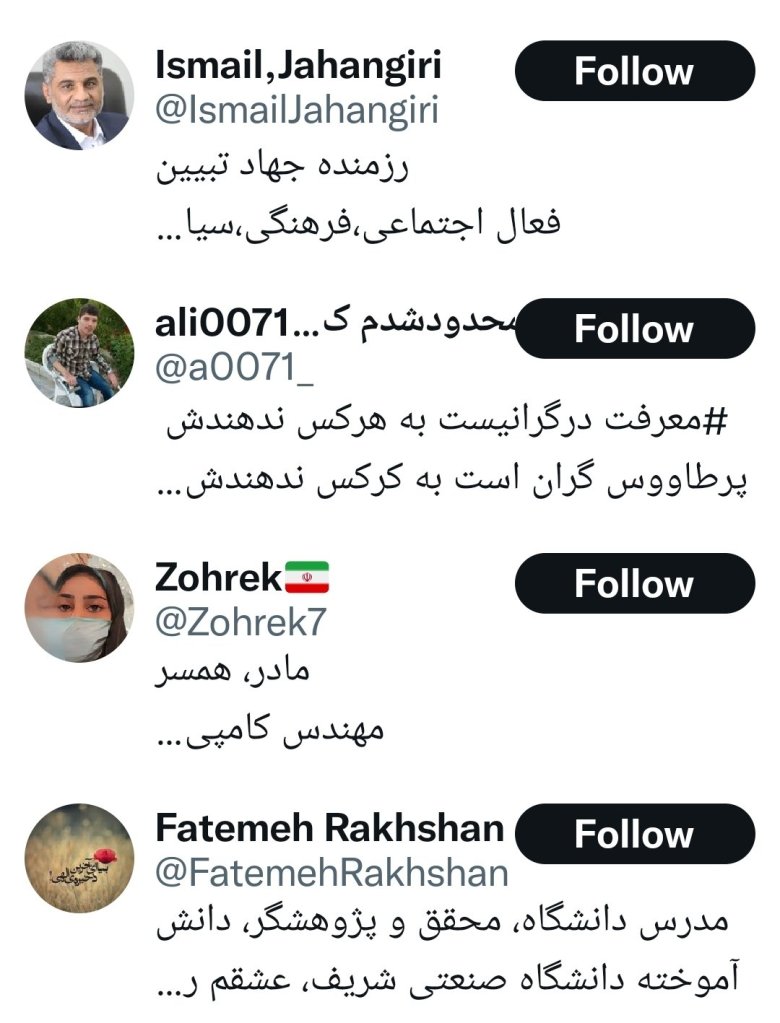Tap Ismail,Jahangiri's avatar picture
Screen dimensions: 780x1023
coord(79,96)
